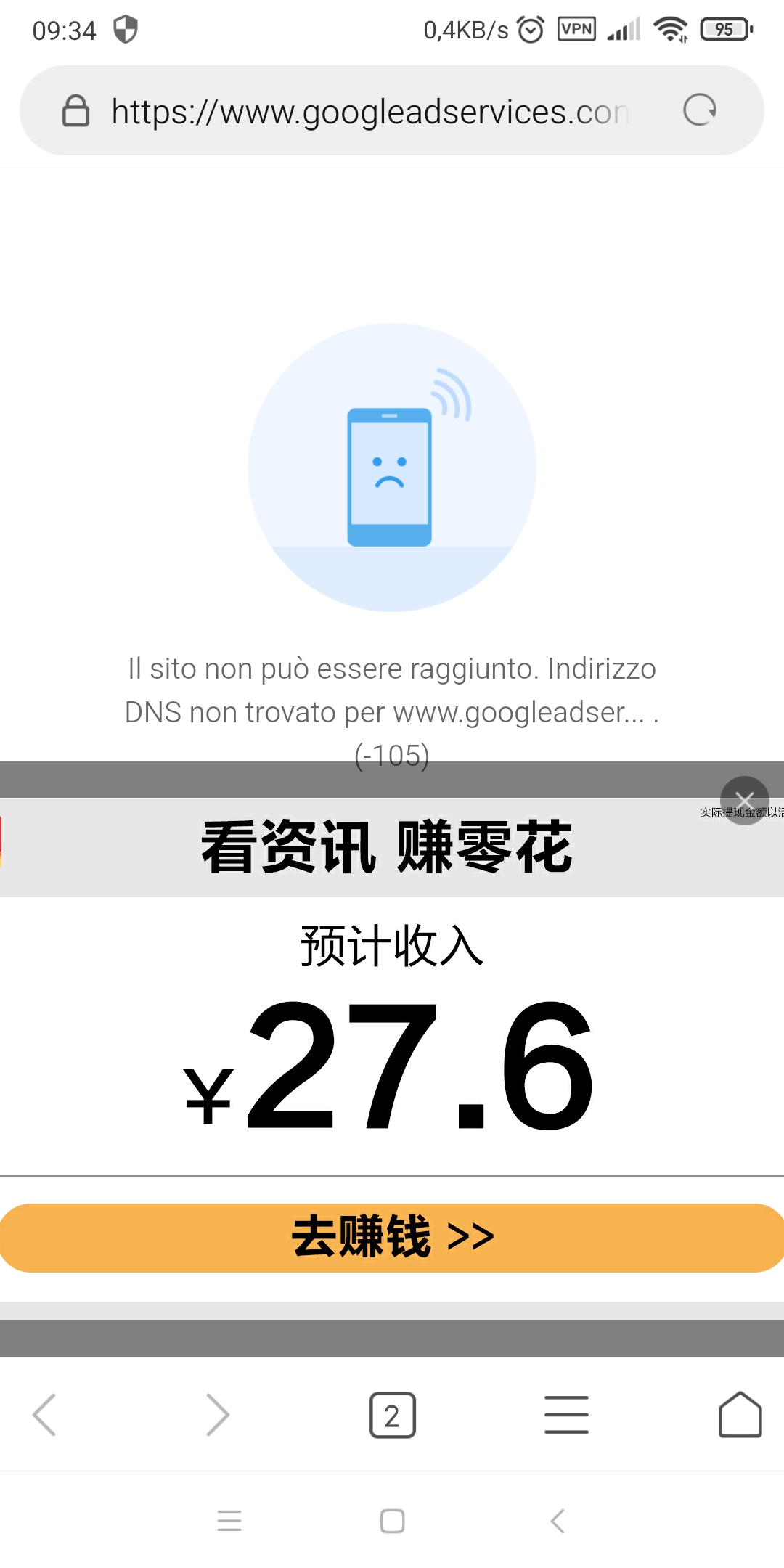This screenshot has width=784, height=1568.
Task: Tap the orange 去赚钱 >> button
Action: [392, 1238]
